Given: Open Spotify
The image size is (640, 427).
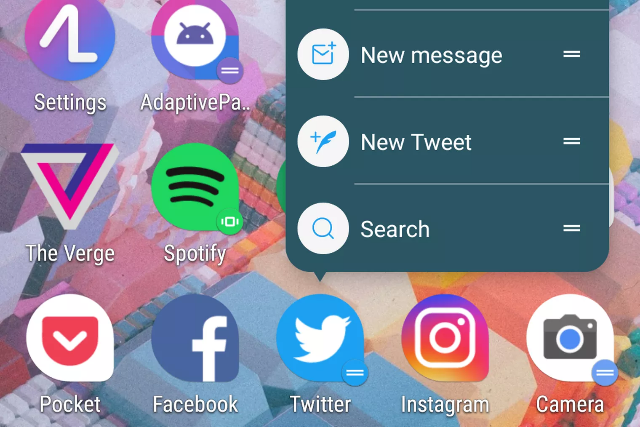Looking at the screenshot, I should pos(195,190).
